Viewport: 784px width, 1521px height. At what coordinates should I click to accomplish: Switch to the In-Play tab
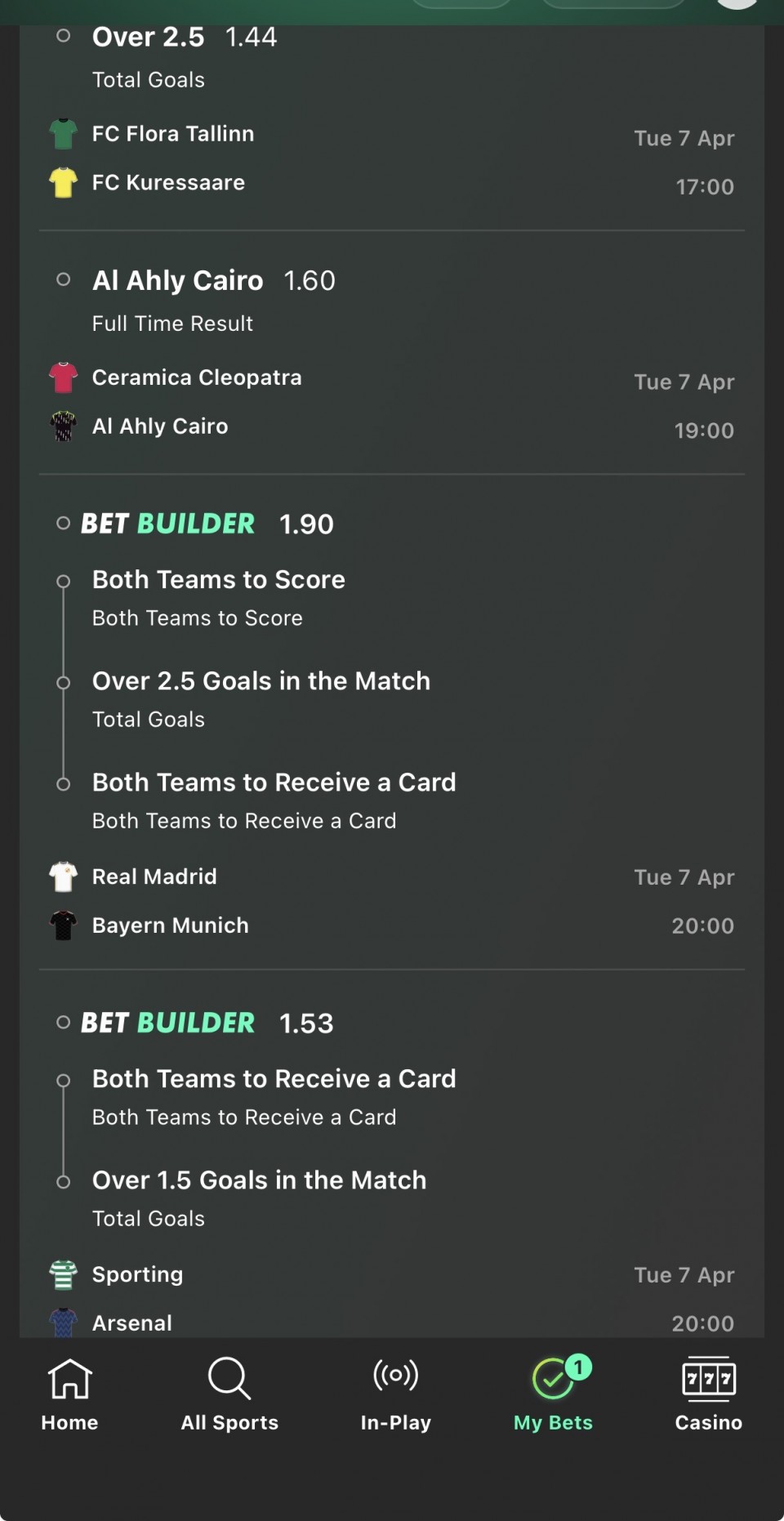tap(395, 1394)
